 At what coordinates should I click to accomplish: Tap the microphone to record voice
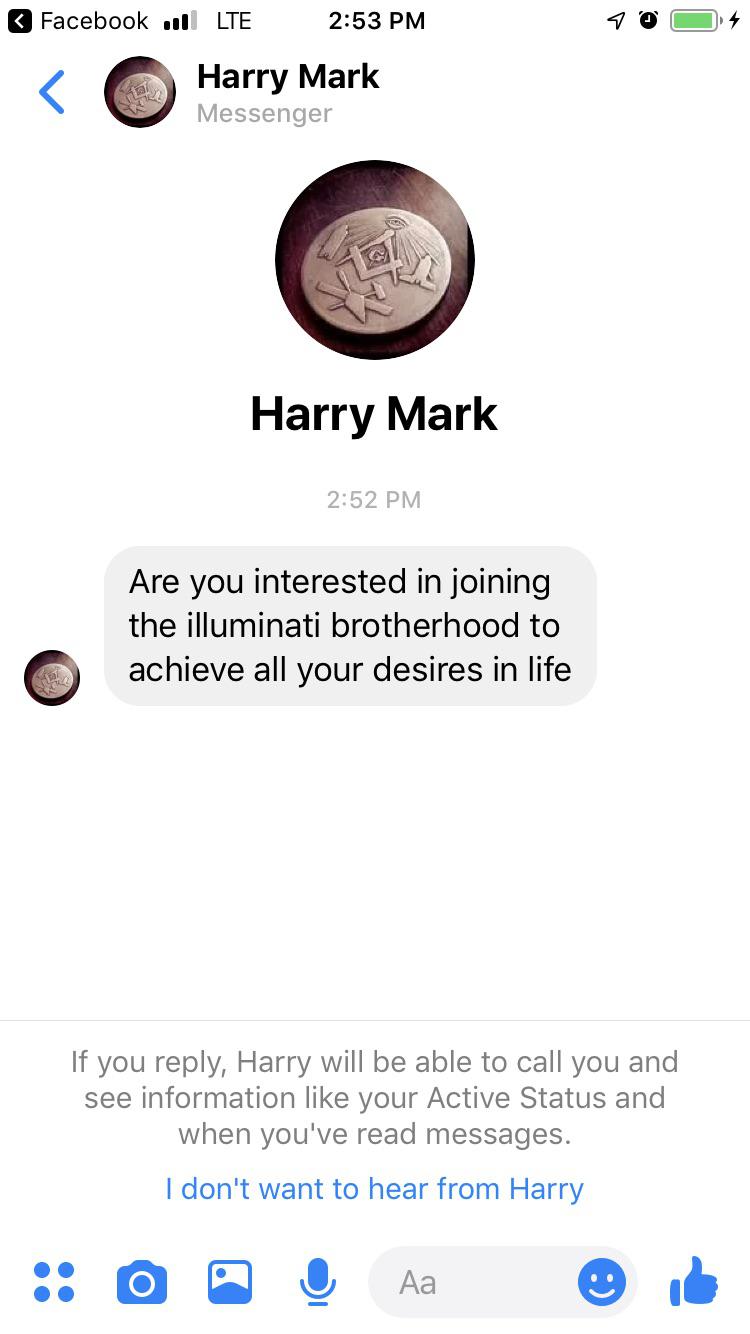coord(318,1283)
